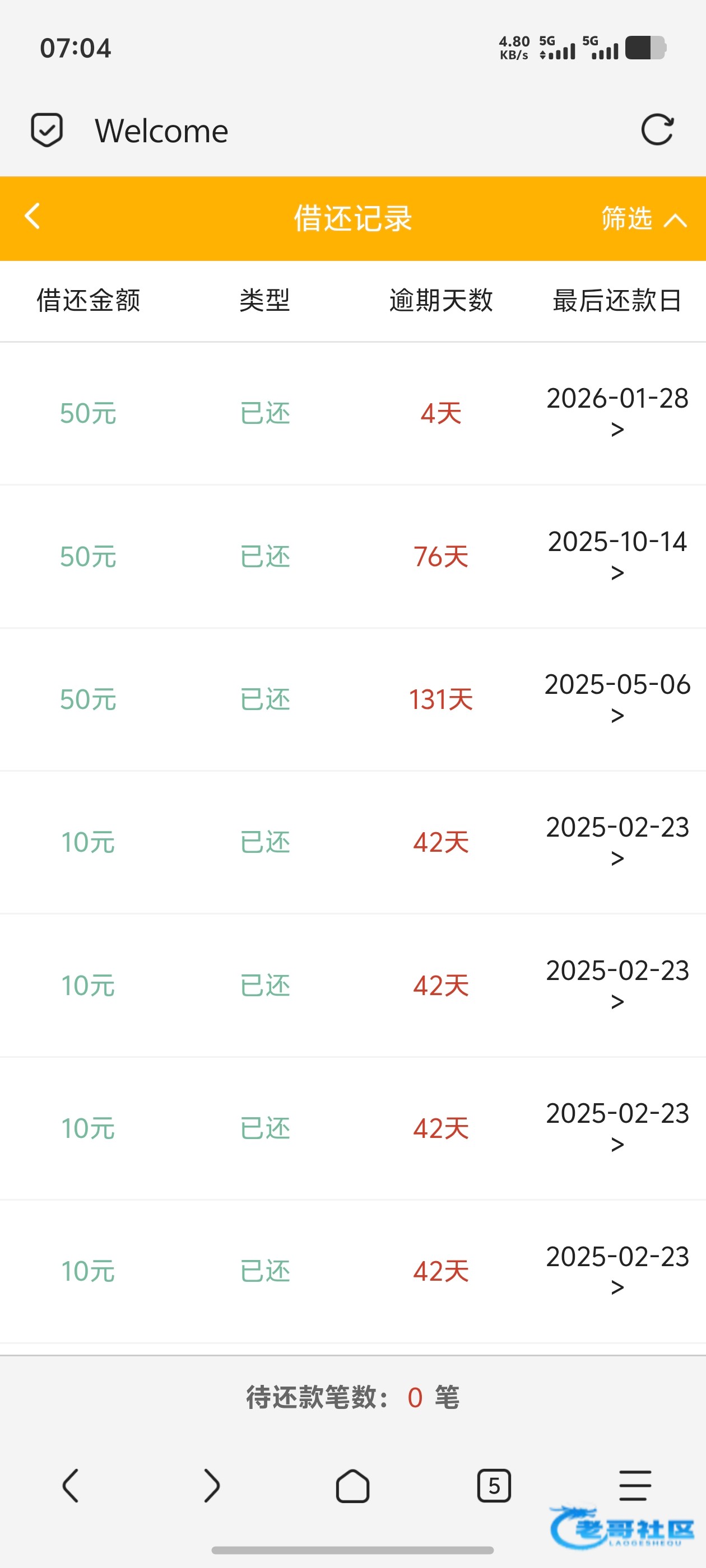Screen dimensions: 706x1568
Task: Tap the shield security icon beside Welcome
Action: (x=47, y=130)
